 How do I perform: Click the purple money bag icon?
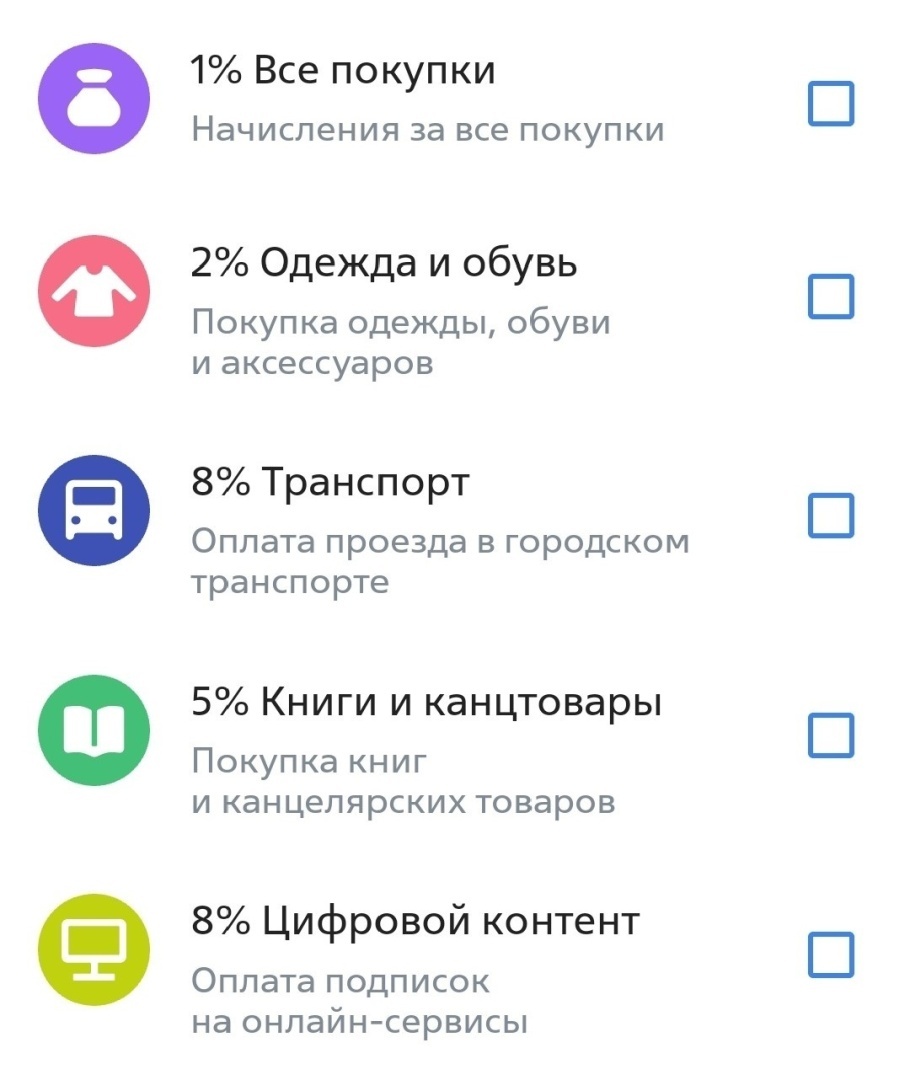pyautogui.click(x=93, y=98)
